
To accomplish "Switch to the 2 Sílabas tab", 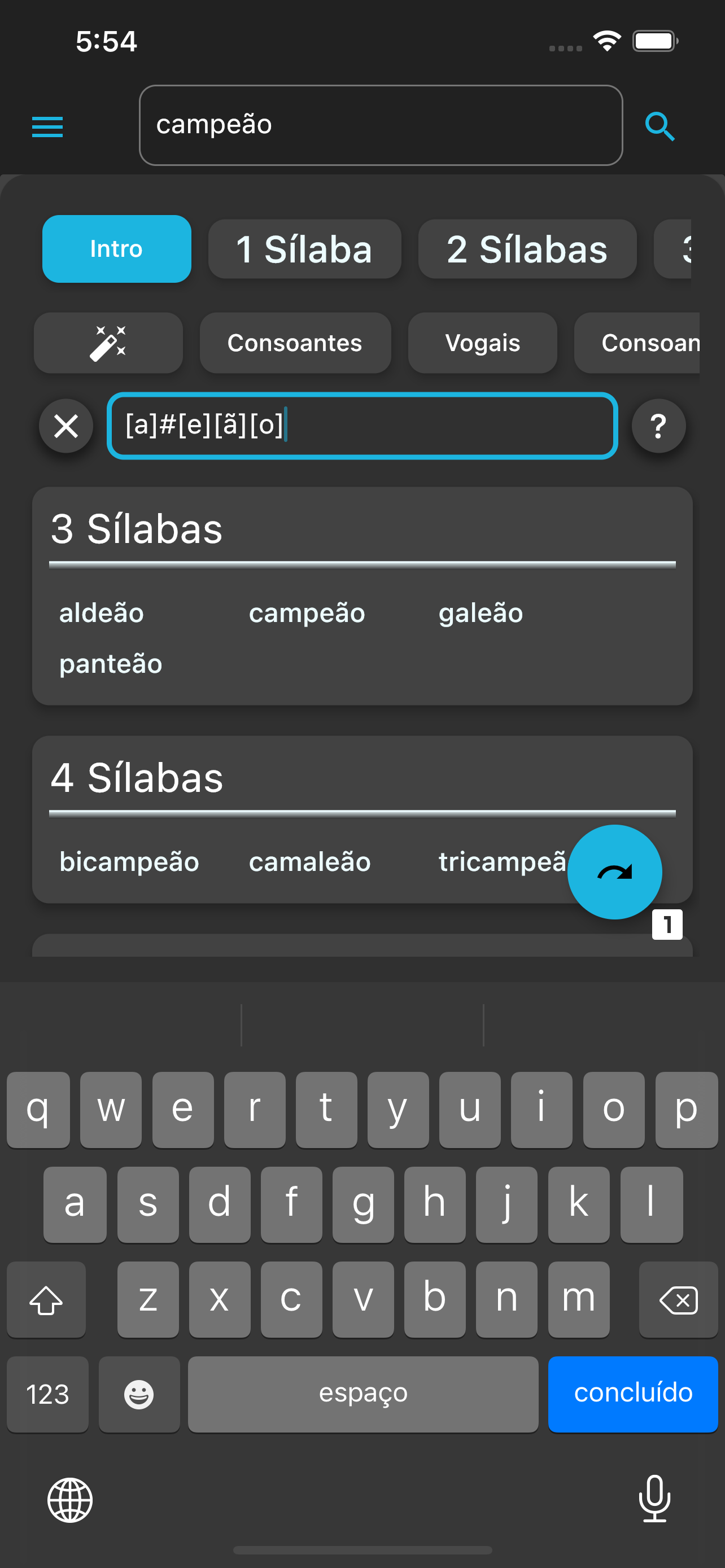I will (527, 249).
